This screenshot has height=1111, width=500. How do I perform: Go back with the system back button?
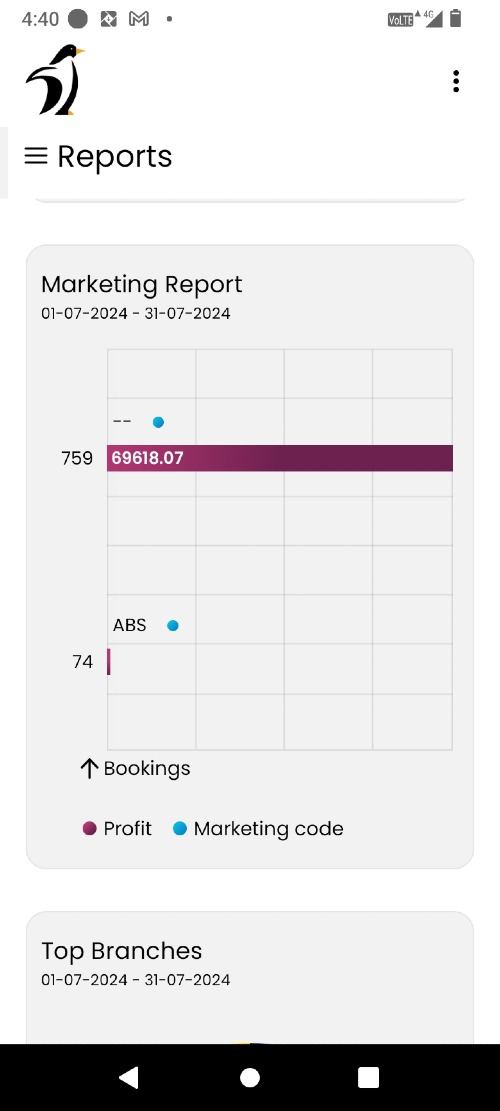(x=128, y=1078)
